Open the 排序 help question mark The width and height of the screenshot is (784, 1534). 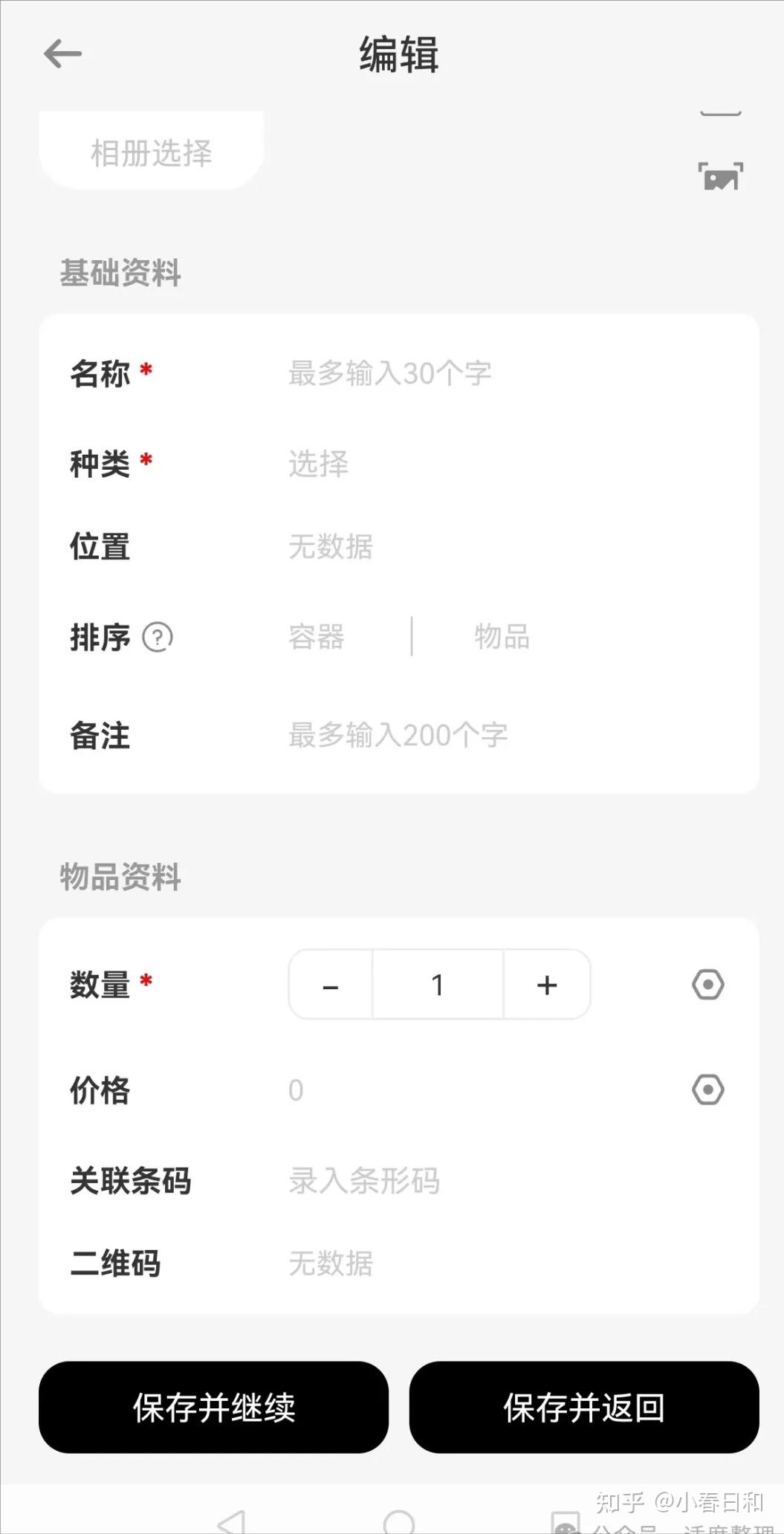158,637
